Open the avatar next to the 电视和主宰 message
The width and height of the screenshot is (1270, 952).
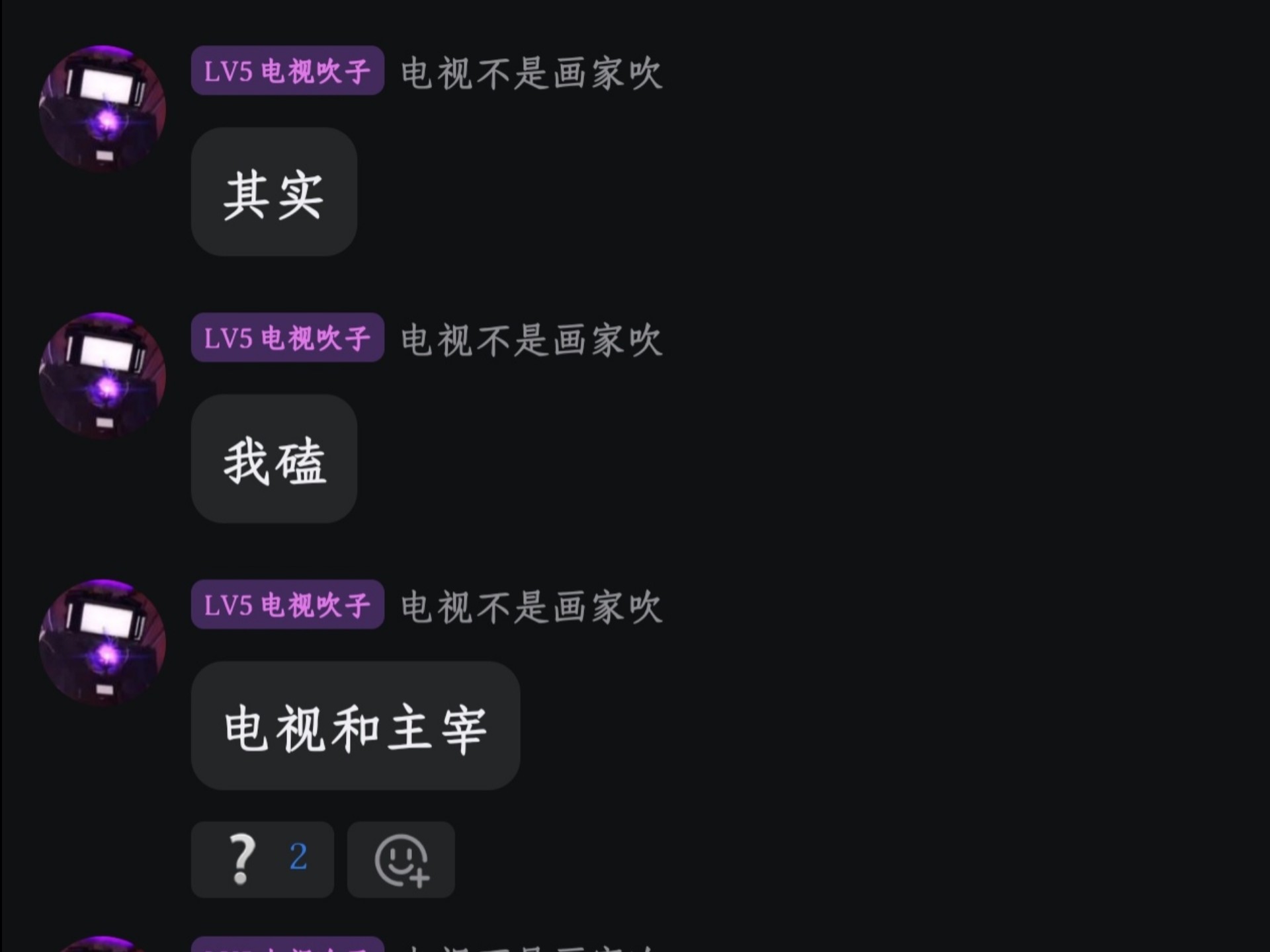click(103, 642)
